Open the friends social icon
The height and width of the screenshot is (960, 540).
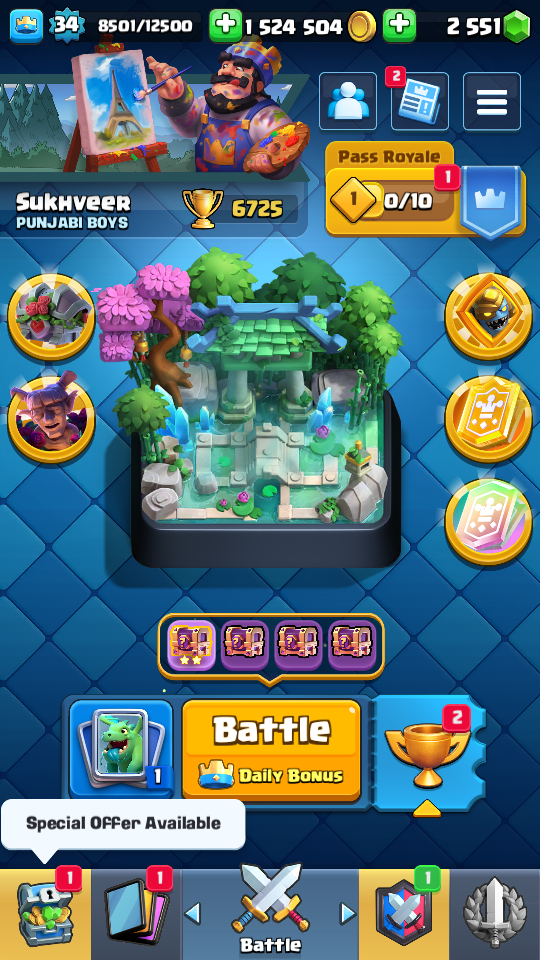click(x=348, y=101)
